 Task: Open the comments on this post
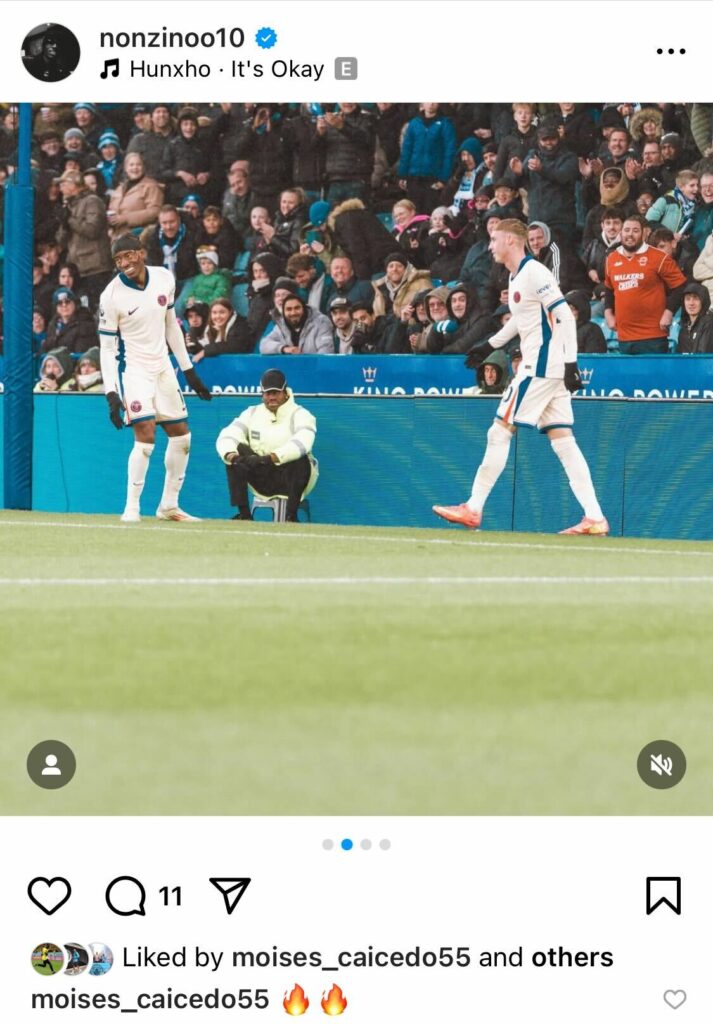(x=127, y=895)
